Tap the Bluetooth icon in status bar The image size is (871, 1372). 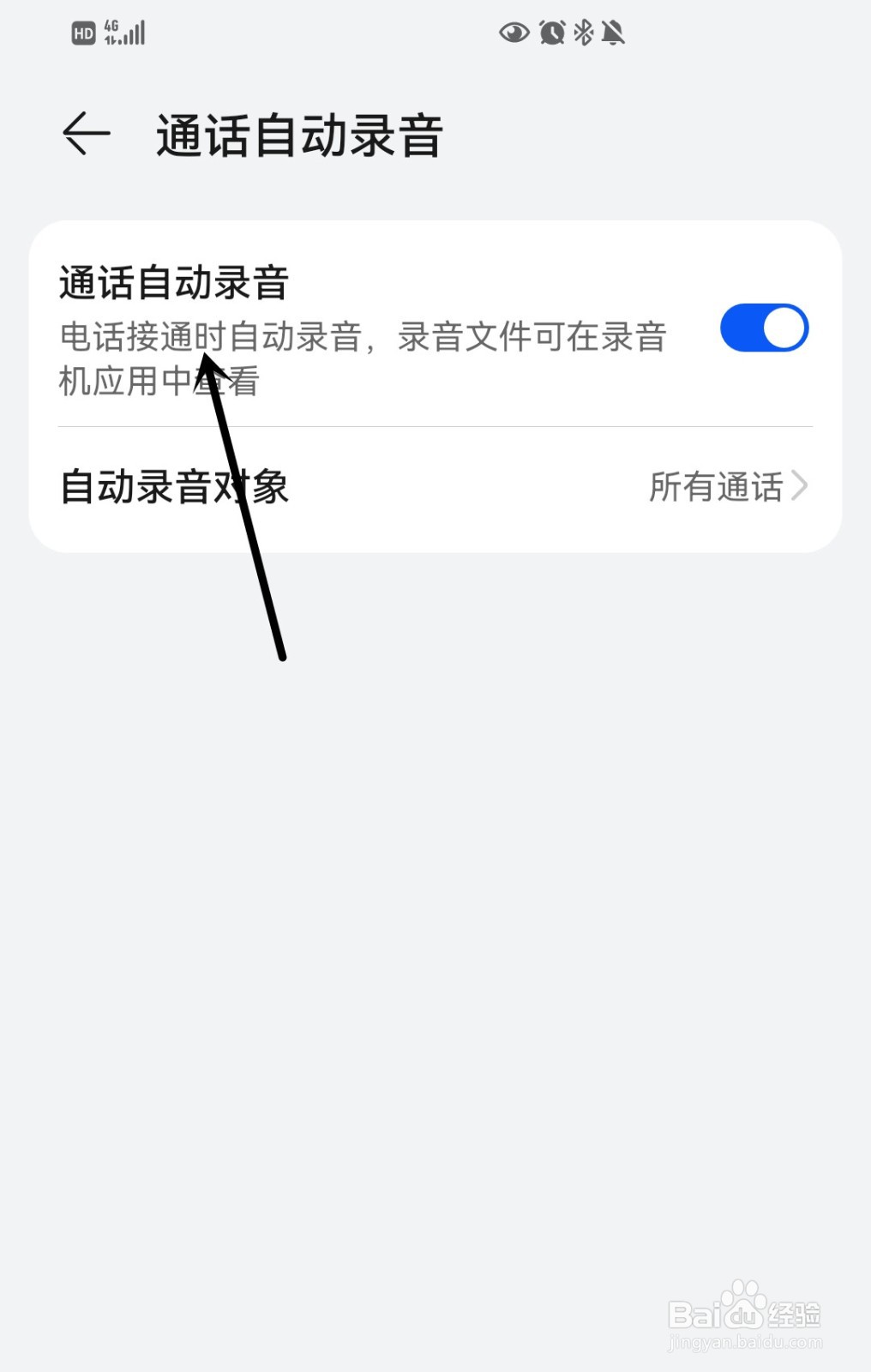coord(583,33)
